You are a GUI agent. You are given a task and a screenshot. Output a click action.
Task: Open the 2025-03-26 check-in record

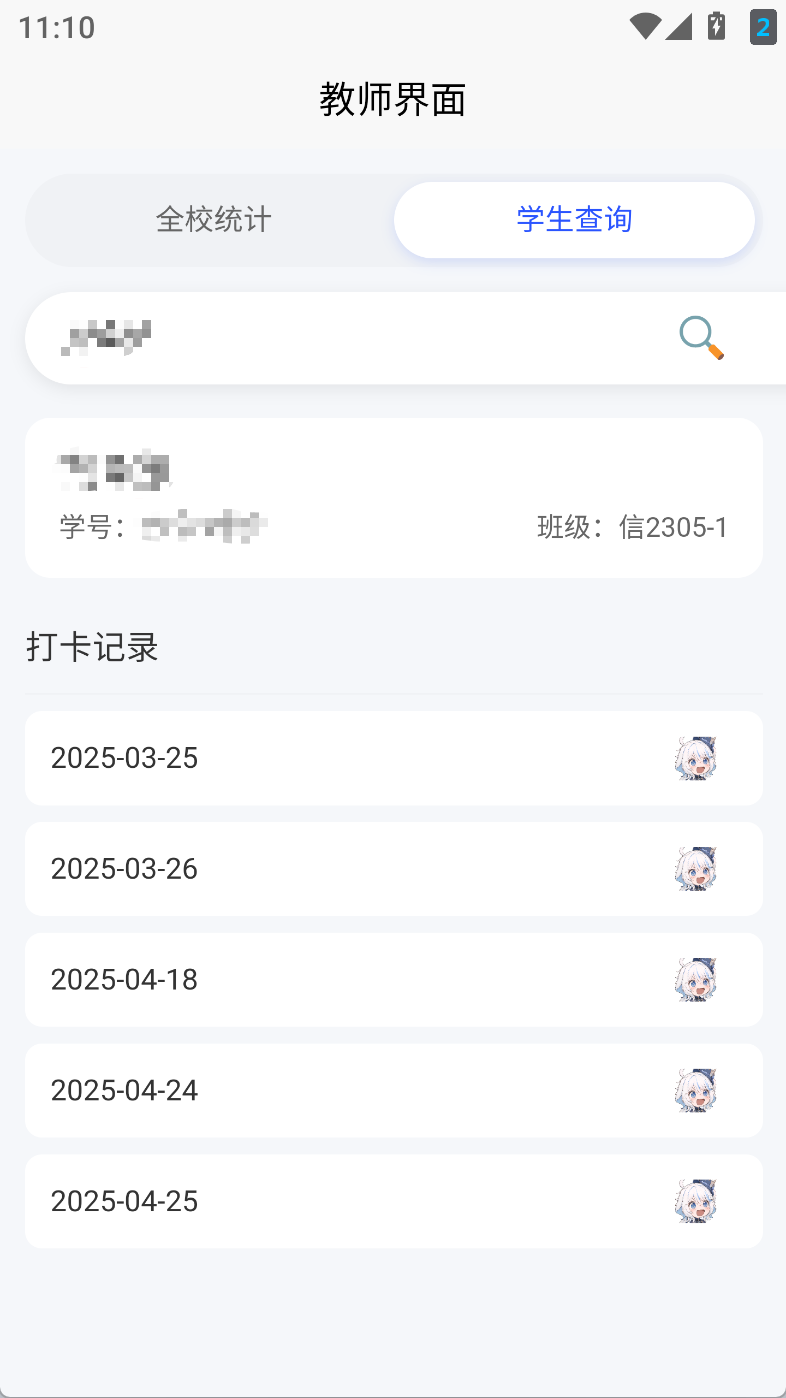(393, 869)
